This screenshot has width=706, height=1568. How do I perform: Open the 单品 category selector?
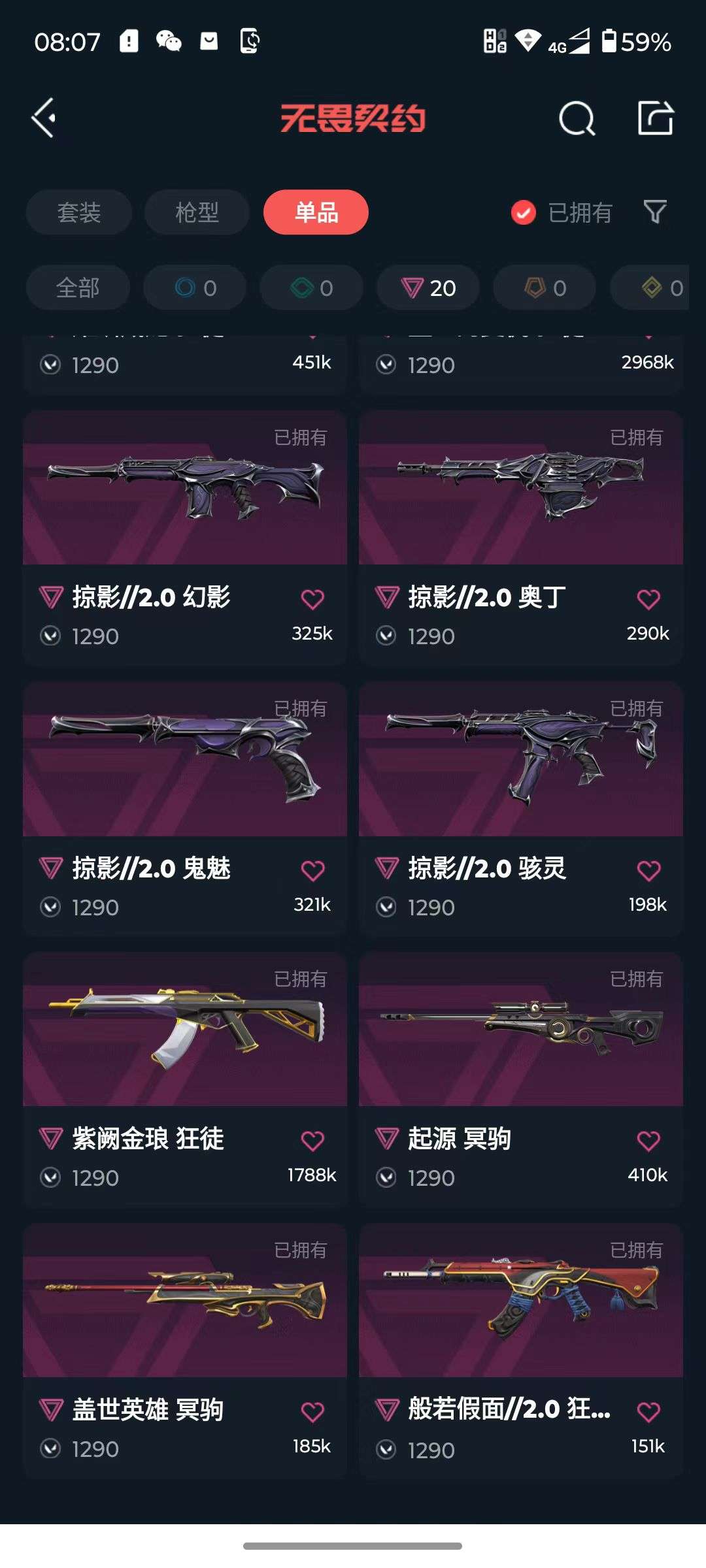tap(315, 212)
